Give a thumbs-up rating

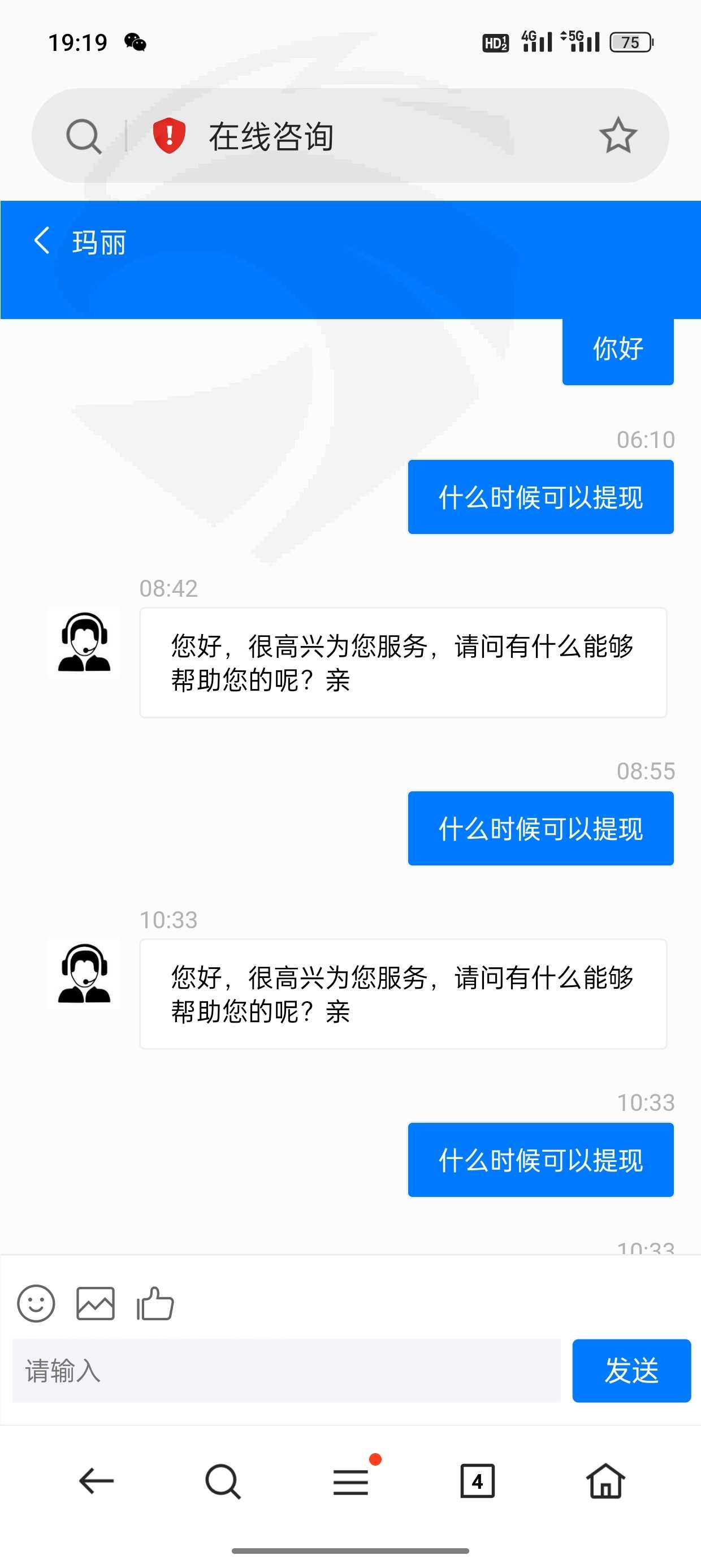click(x=155, y=1303)
